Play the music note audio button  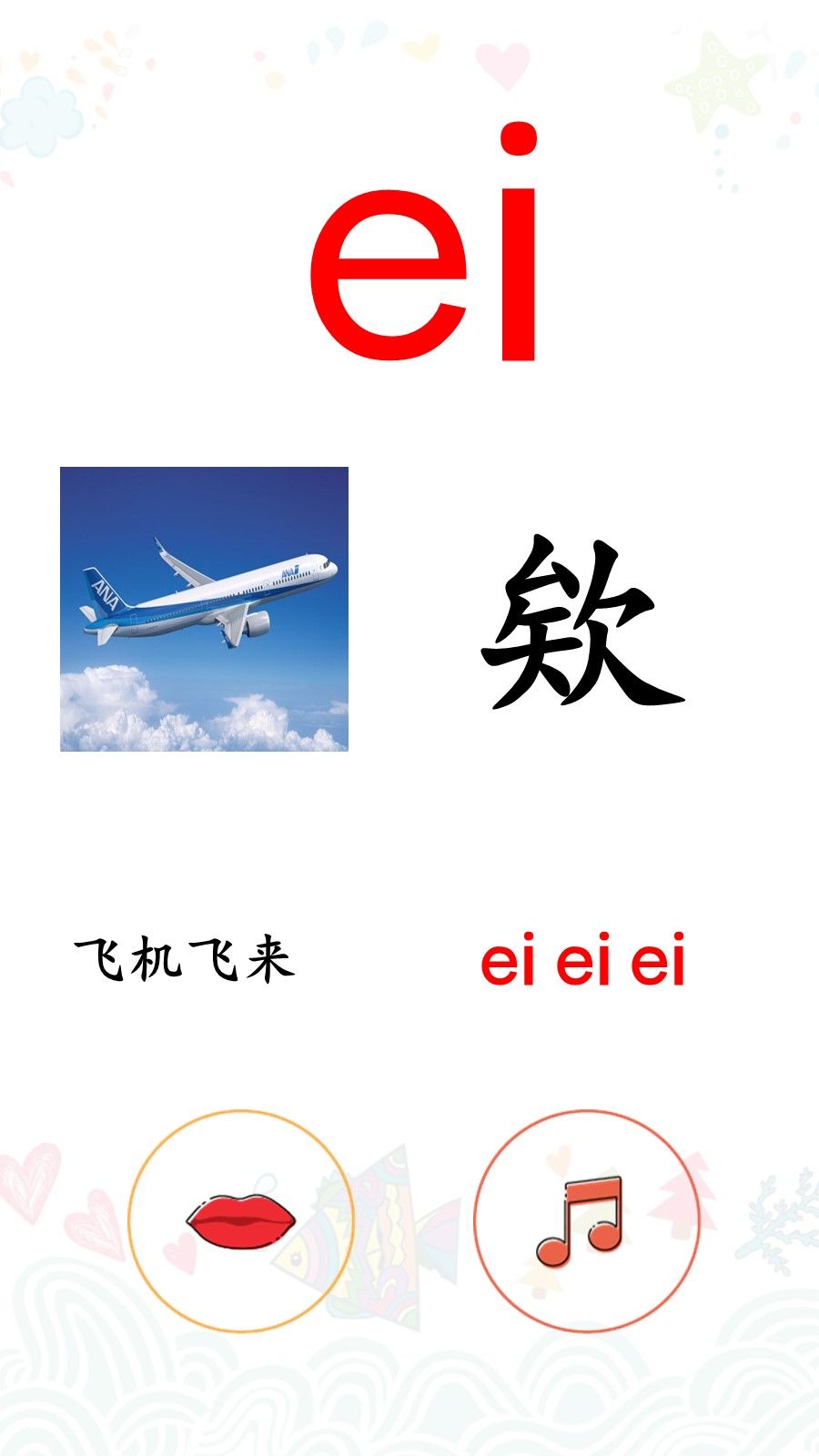(586, 1221)
